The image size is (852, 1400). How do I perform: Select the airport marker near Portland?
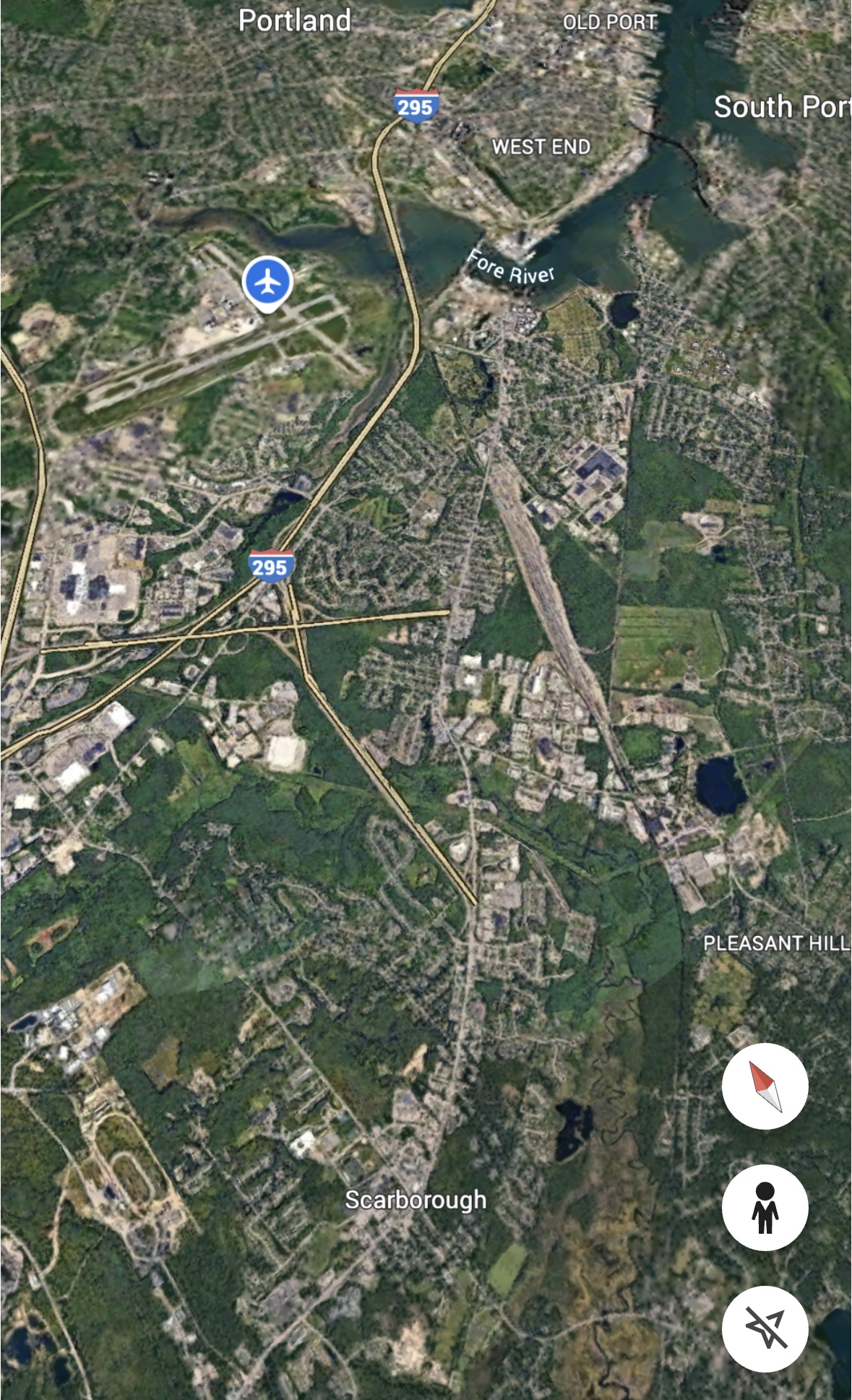pyautogui.click(x=267, y=282)
